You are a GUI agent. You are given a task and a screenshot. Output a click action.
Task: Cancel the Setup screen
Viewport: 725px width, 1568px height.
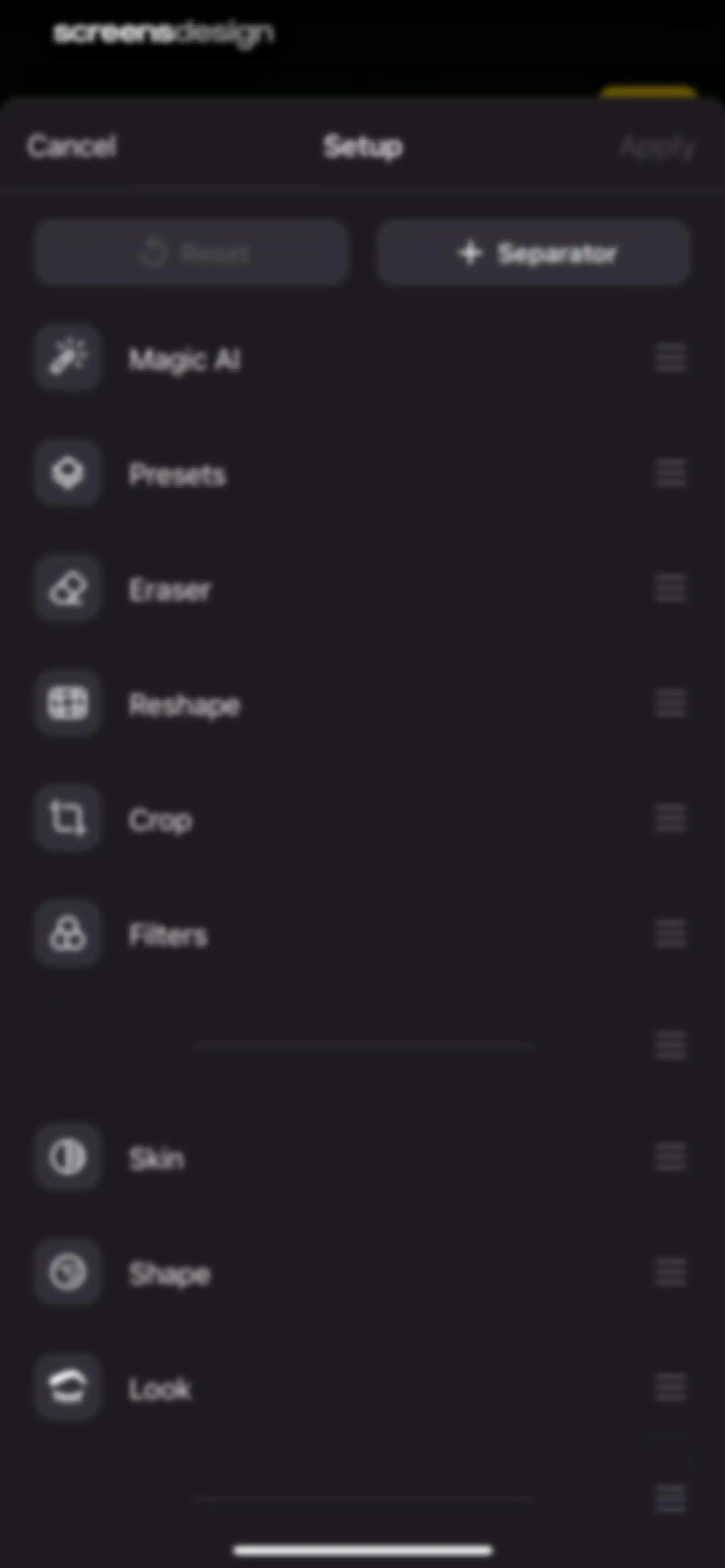72,147
